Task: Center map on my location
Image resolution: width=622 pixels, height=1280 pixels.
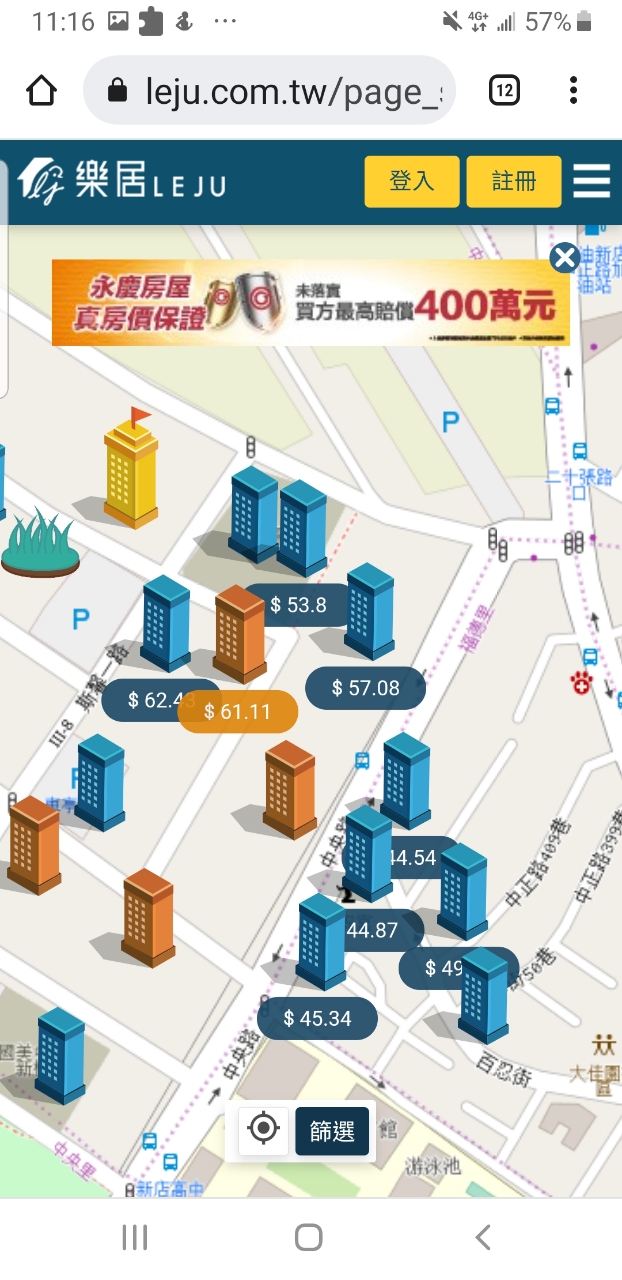Action: click(263, 1130)
